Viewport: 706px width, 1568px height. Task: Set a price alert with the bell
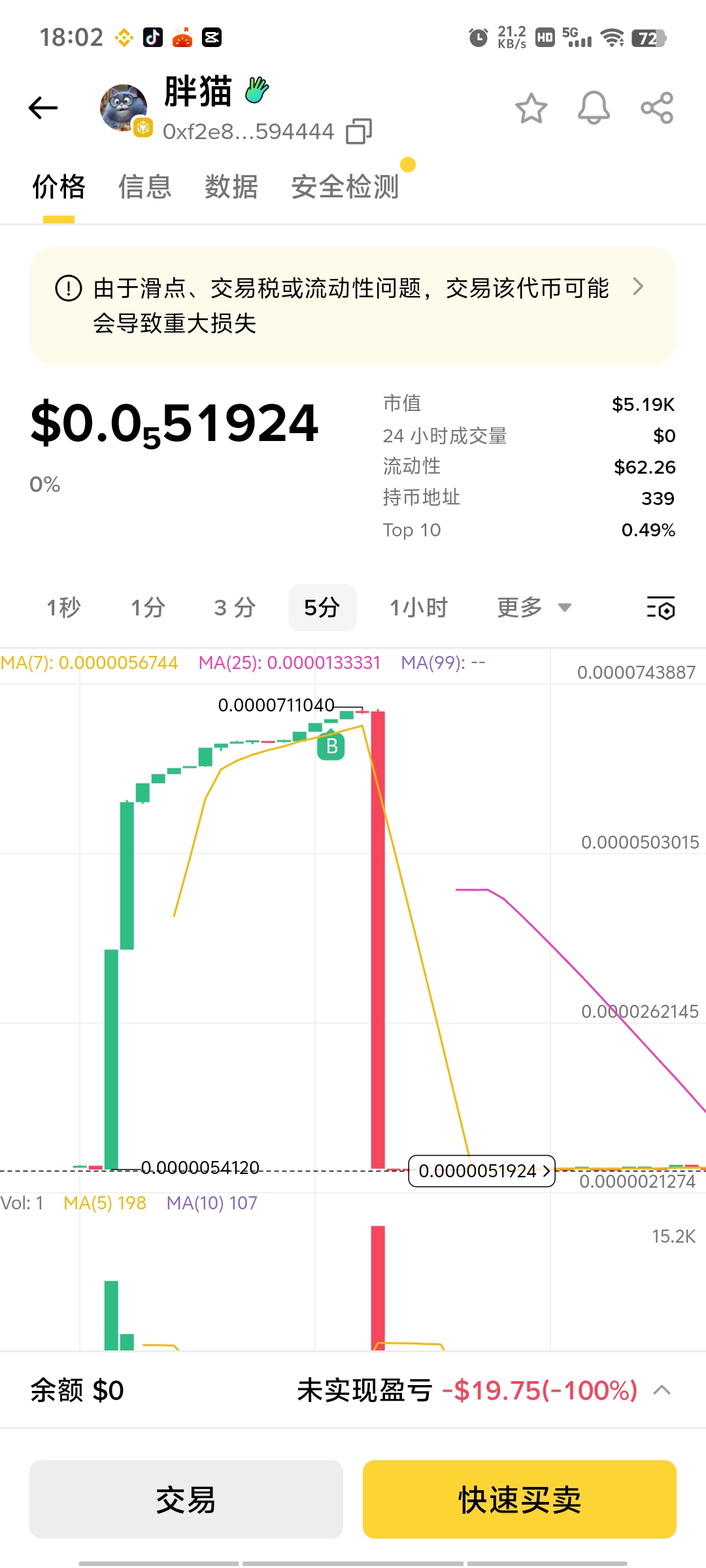pos(594,108)
